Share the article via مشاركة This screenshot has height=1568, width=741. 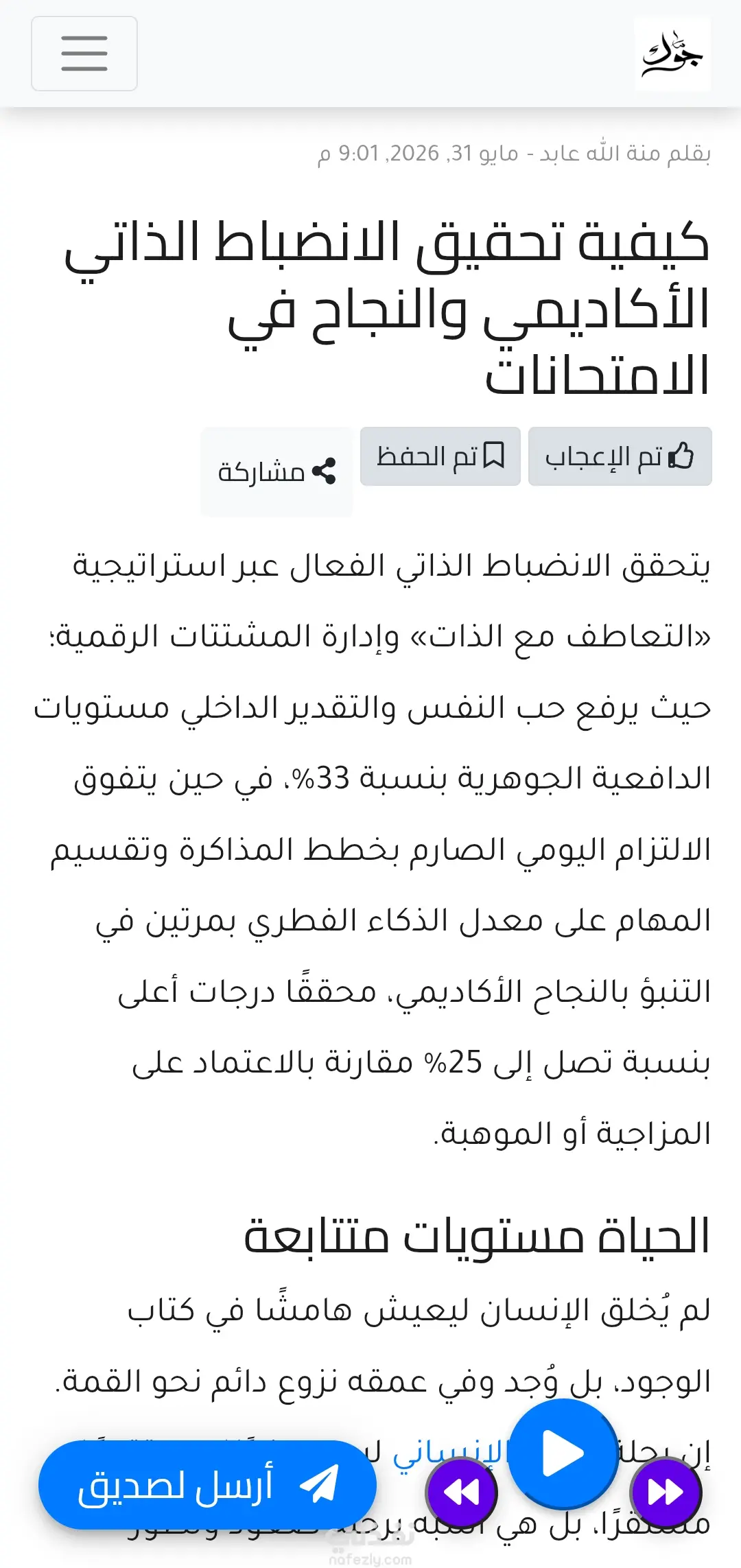(277, 471)
